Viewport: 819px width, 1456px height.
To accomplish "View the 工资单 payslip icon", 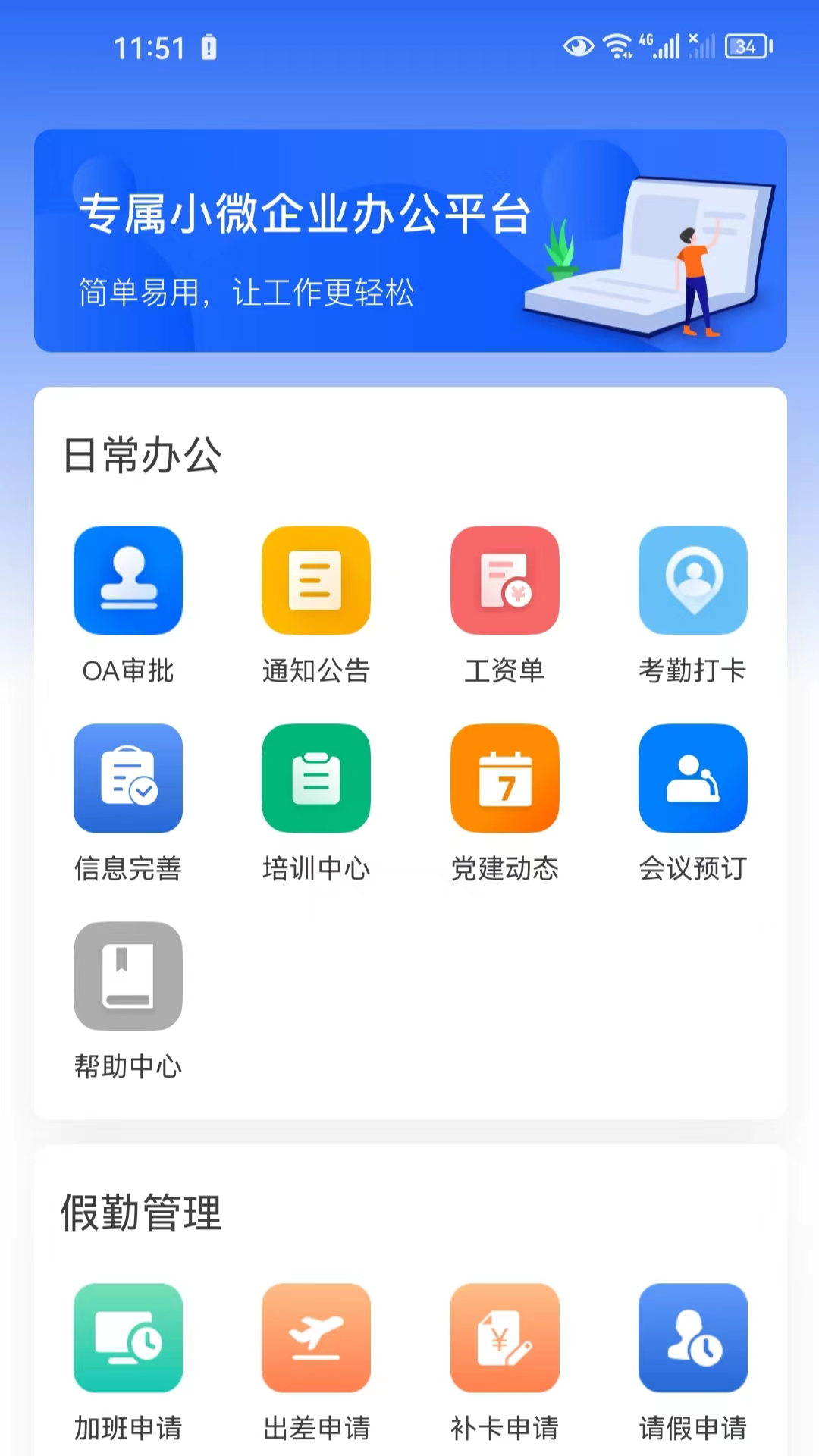I will [x=504, y=580].
